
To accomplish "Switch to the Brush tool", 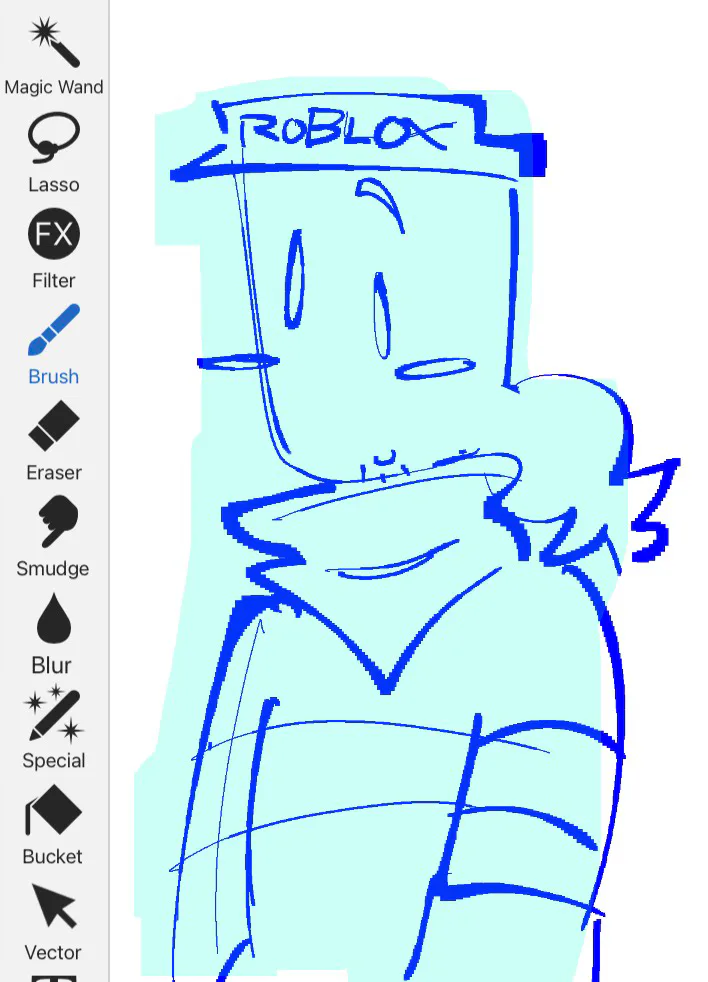I will [54, 345].
